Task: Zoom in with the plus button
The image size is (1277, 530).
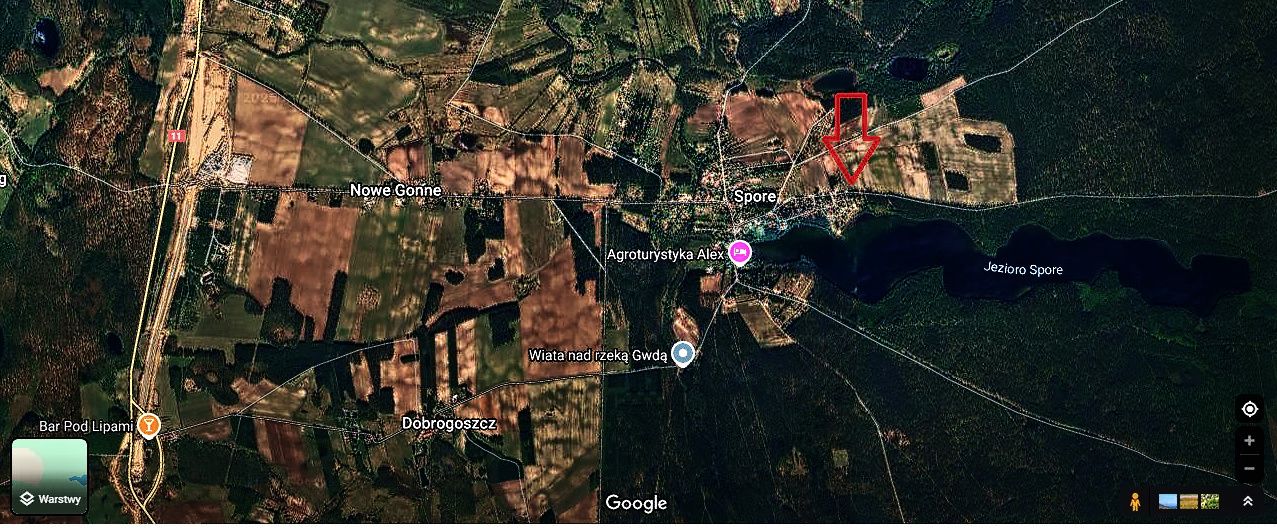Action: (x=1249, y=440)
